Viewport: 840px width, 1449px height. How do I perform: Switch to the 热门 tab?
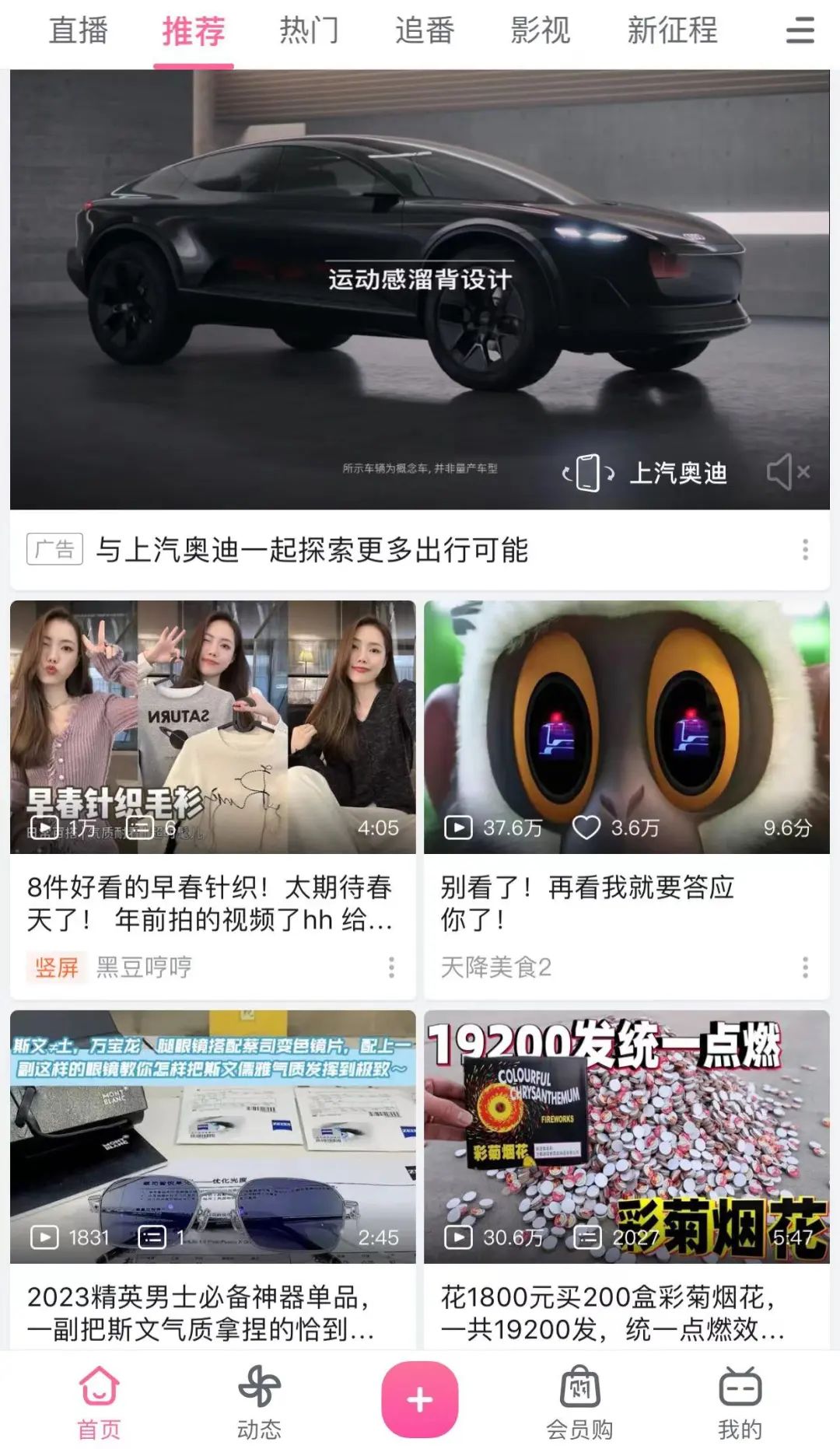pyautogui.click(x=309, y=31)
